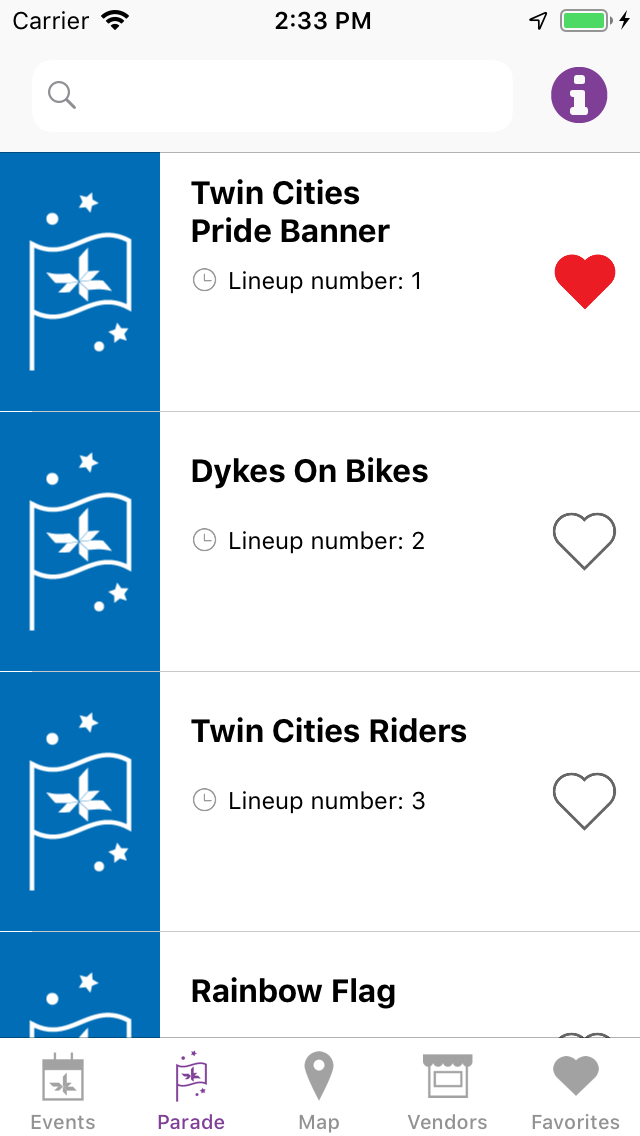Favorite the Dykes On Bikes entry
The height and width of the screenshot is (1136, 640).
(x=585, y=541)
